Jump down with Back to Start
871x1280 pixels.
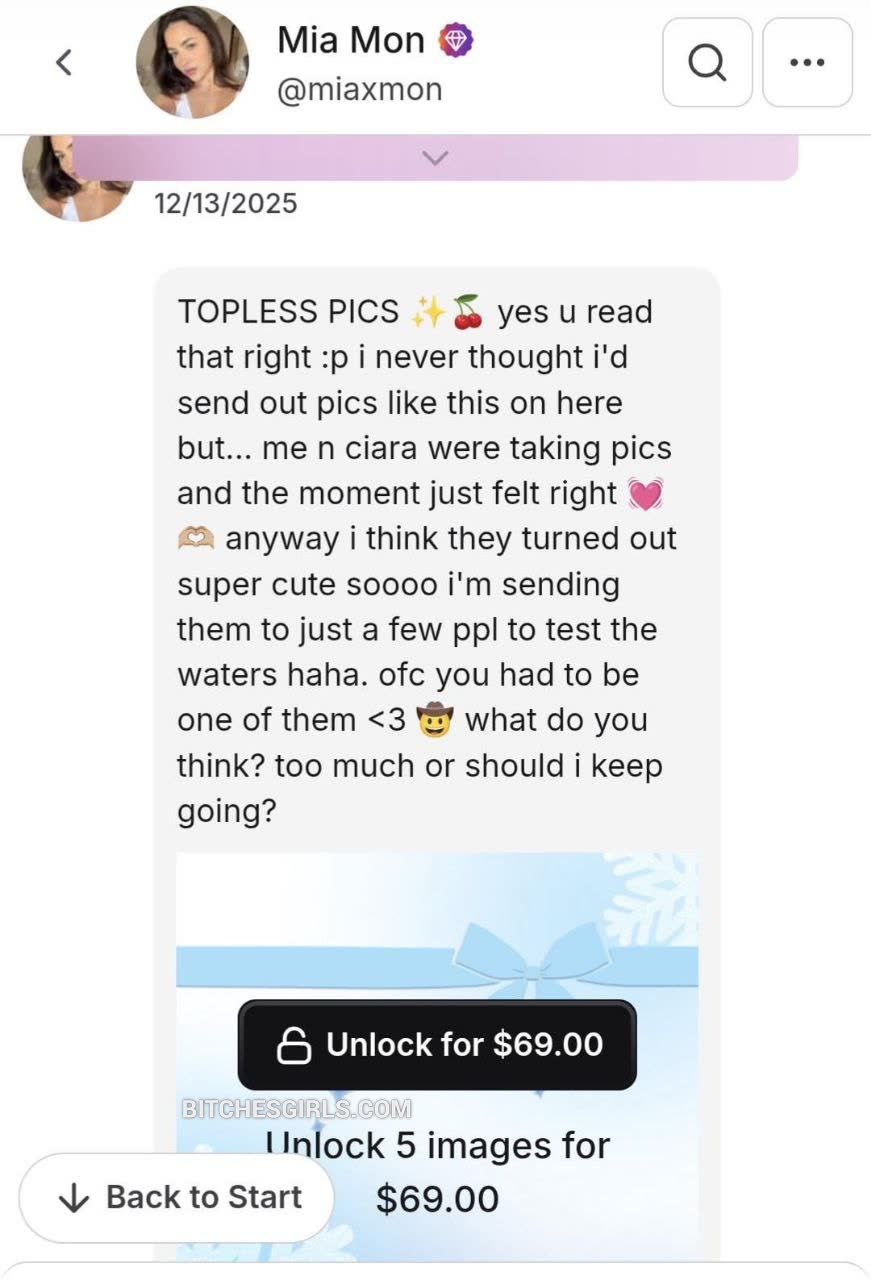tap(177, 1197)
